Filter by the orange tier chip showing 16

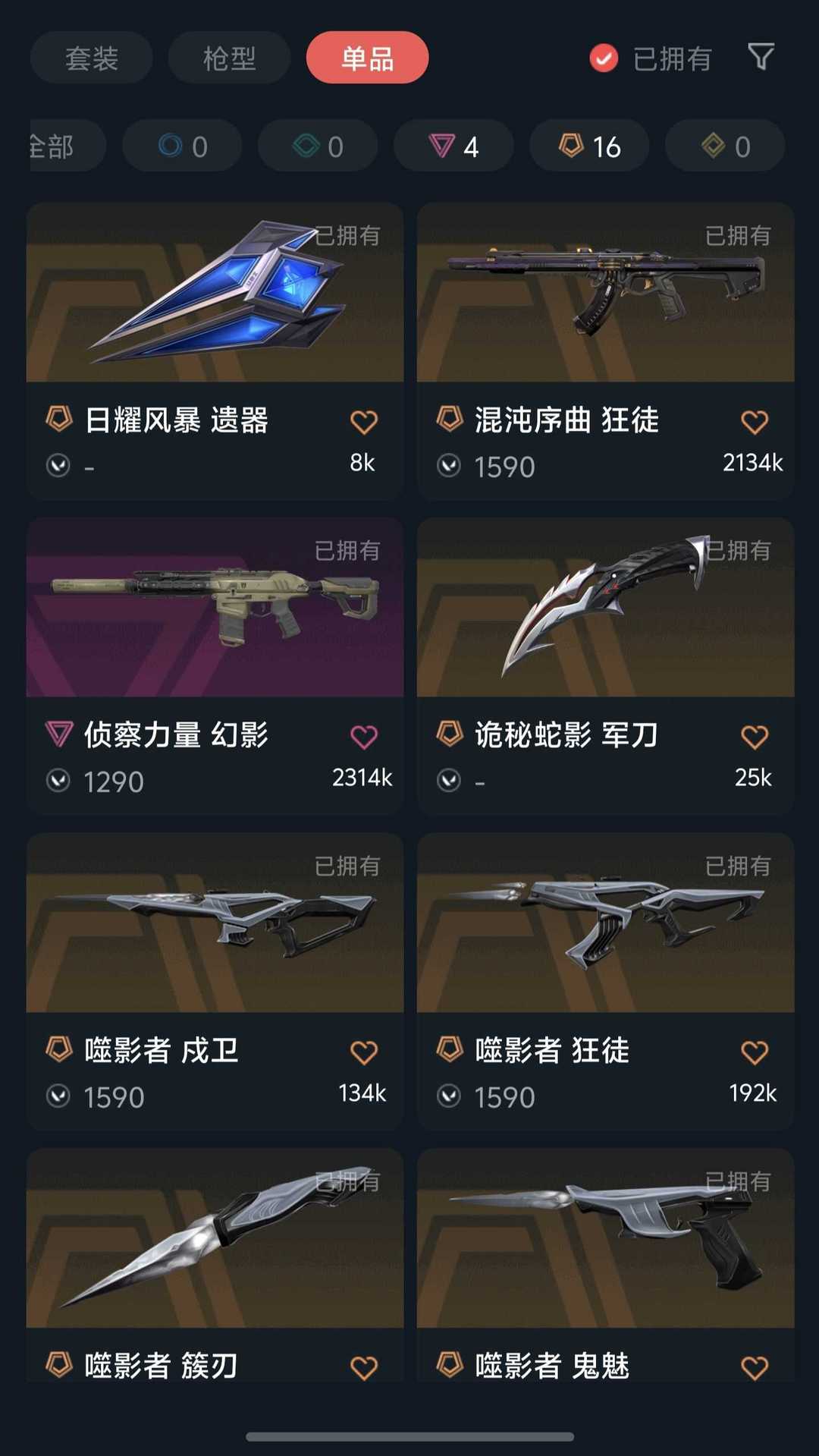(x=589, y=146)
